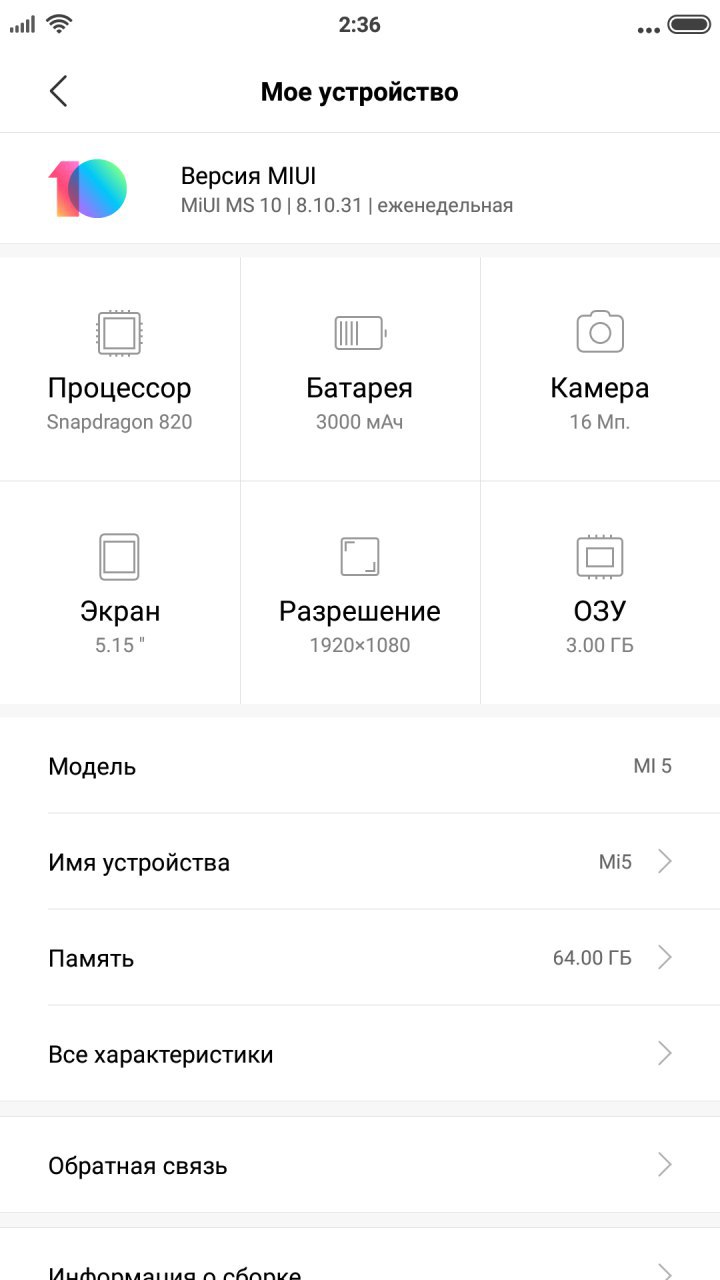Tap the Процессор tile
720x1280 pixels.
120,369
